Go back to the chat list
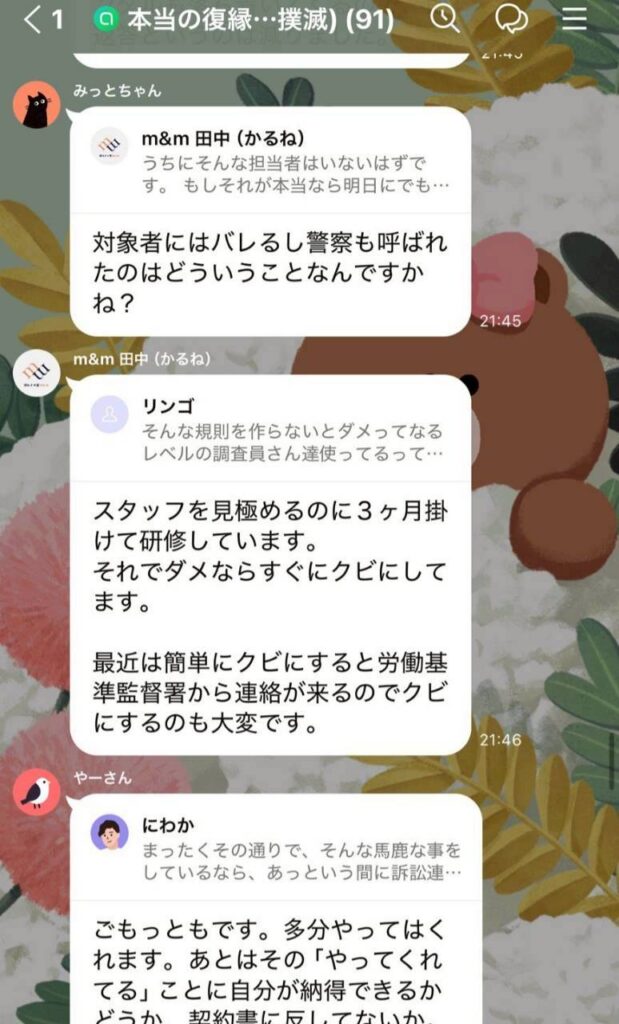The height and width of the screenshot is (1024, 619). [x=35, y=19]
